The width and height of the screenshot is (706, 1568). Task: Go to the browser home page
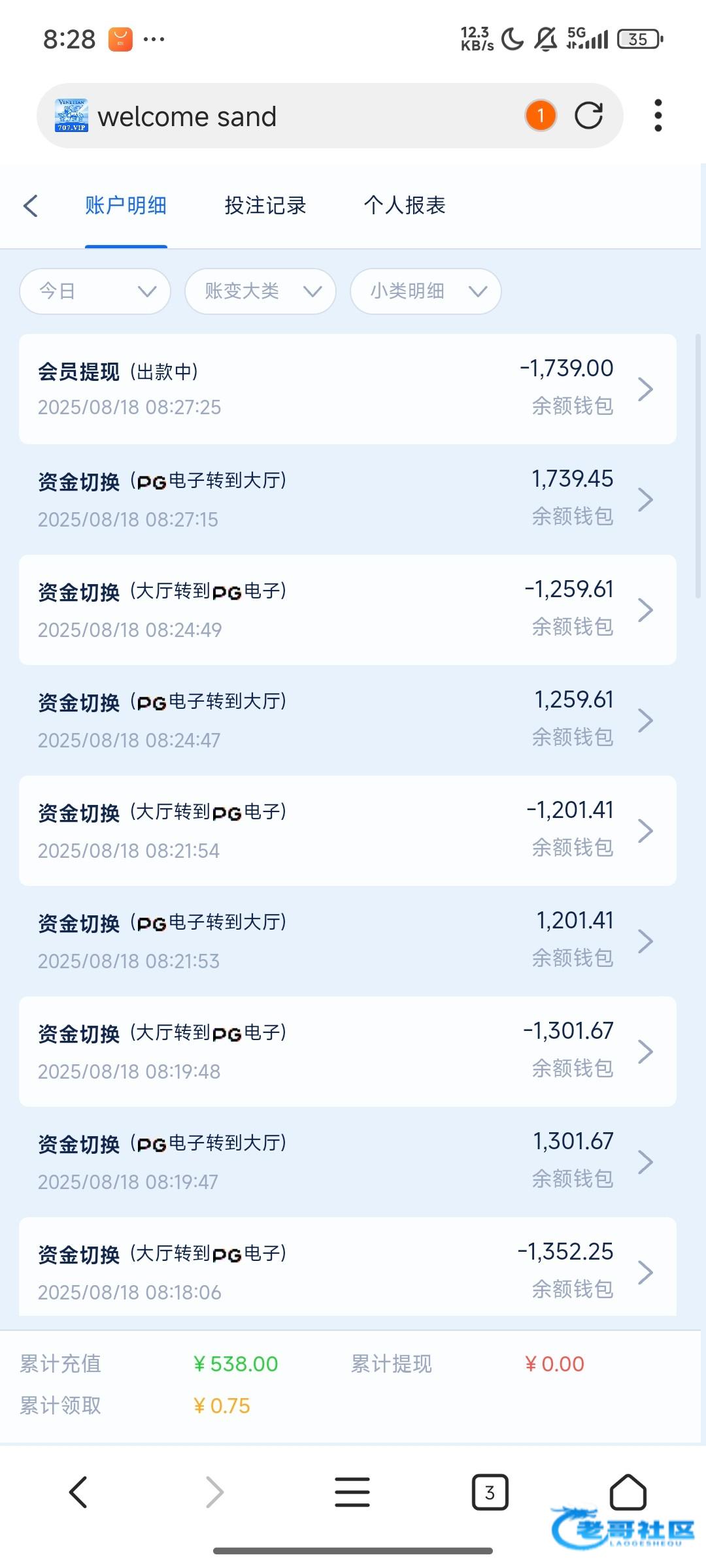point(628,1493)
